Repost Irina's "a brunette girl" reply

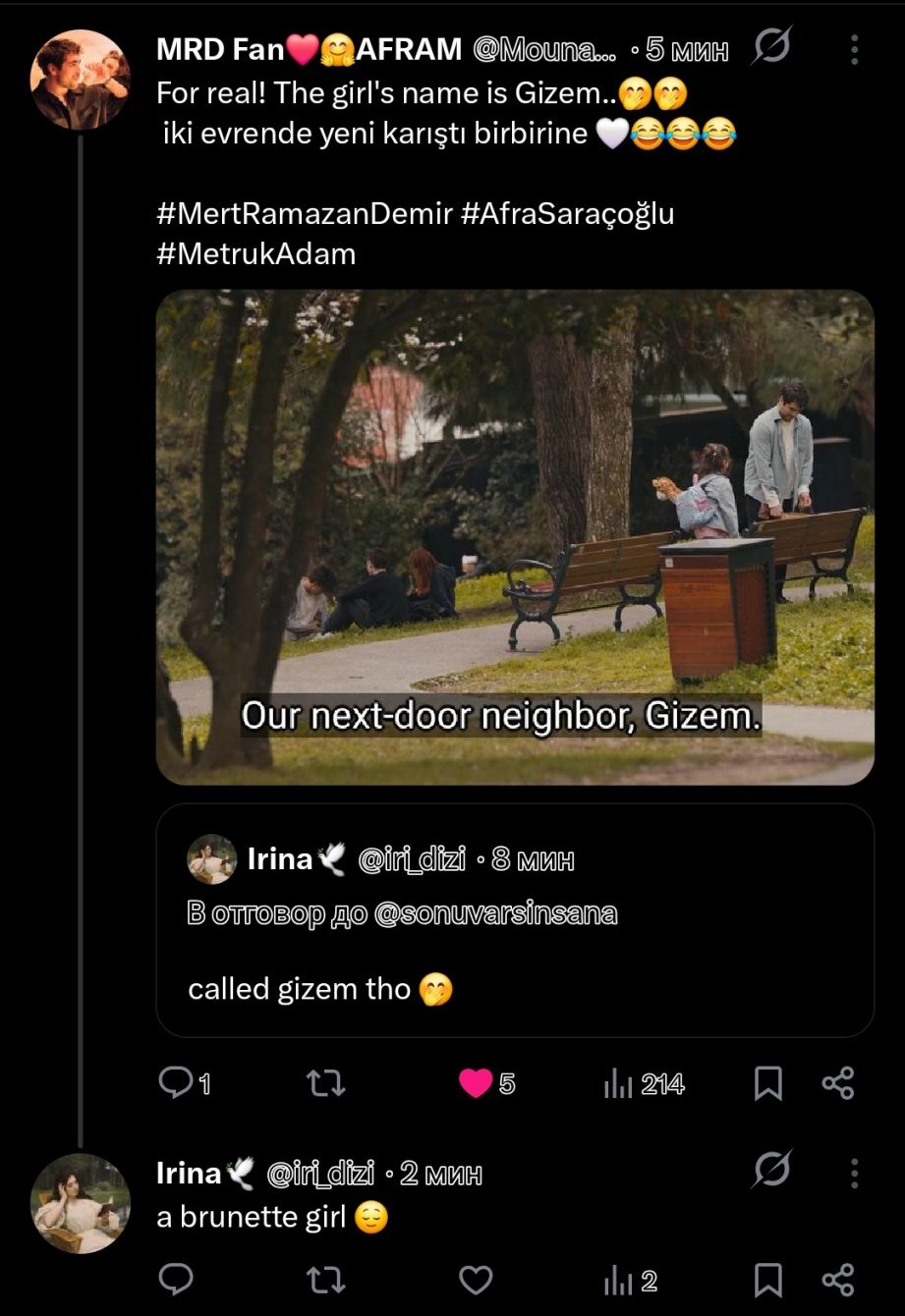point(325,1280)
